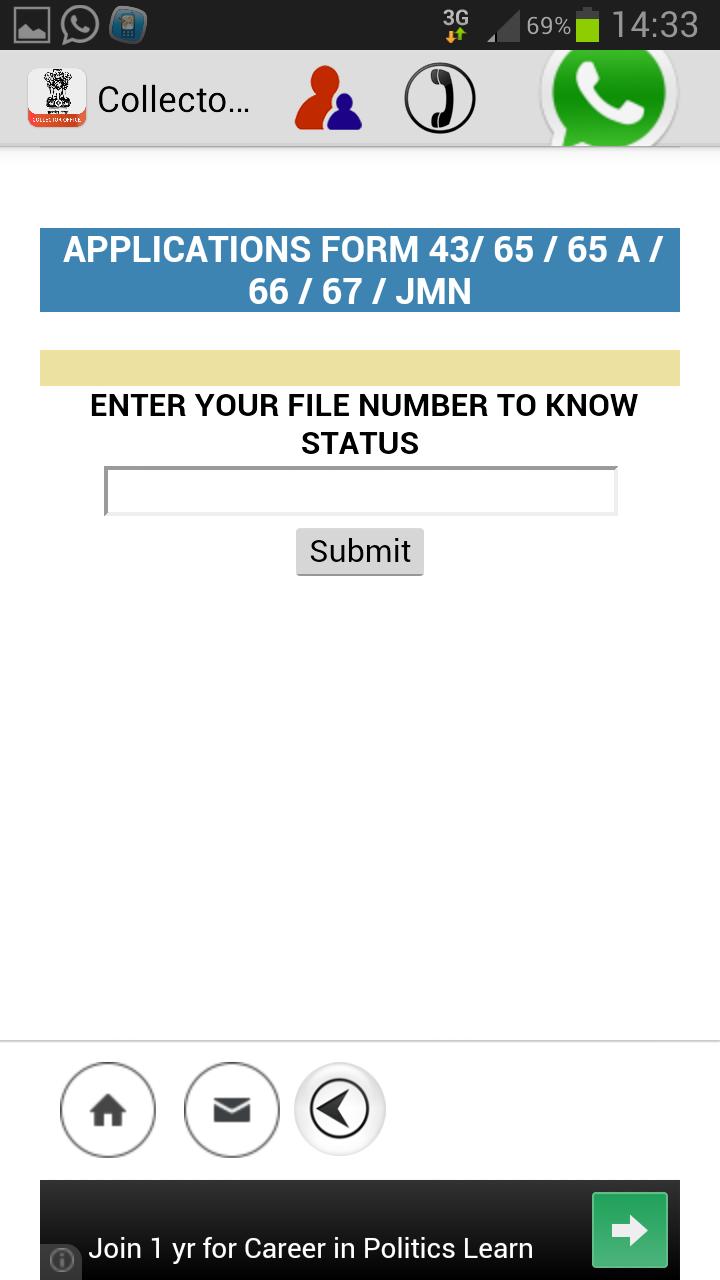Viewport: 720px width, 1280px height.
Task: Tap the ad info icon
Action: (x=61, y=1261)
